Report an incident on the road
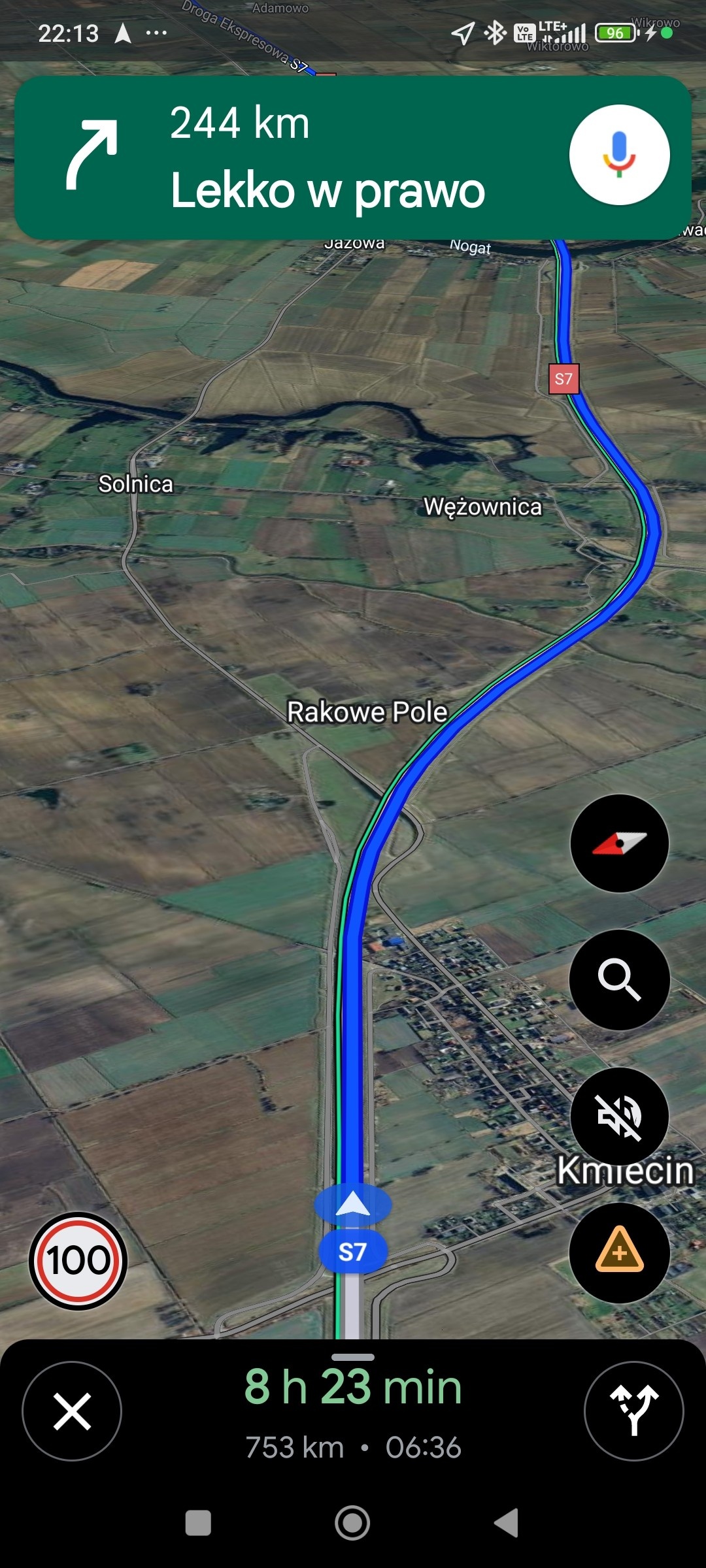 pyautogui.click(x=619, y=1251)
